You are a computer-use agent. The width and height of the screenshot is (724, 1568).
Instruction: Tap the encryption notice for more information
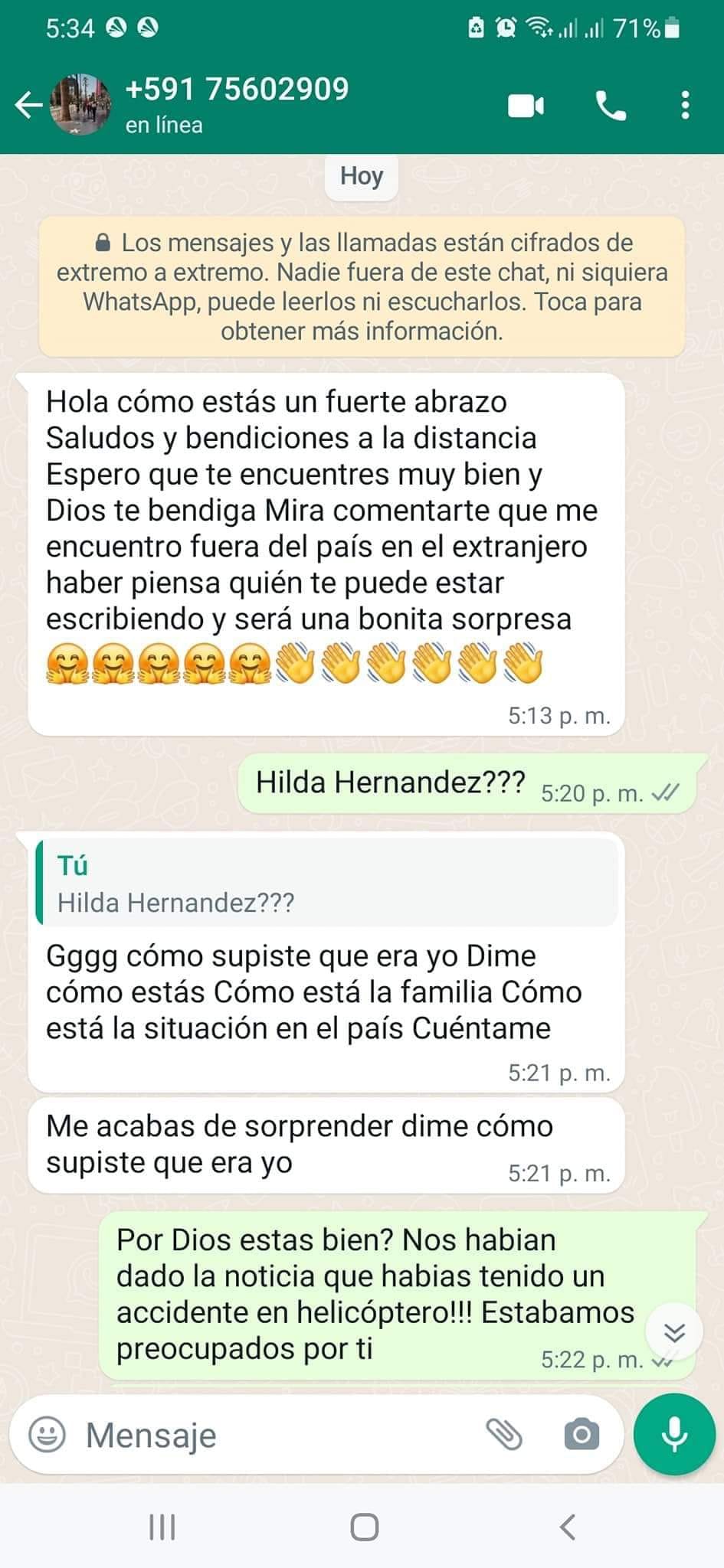(360, 287)
